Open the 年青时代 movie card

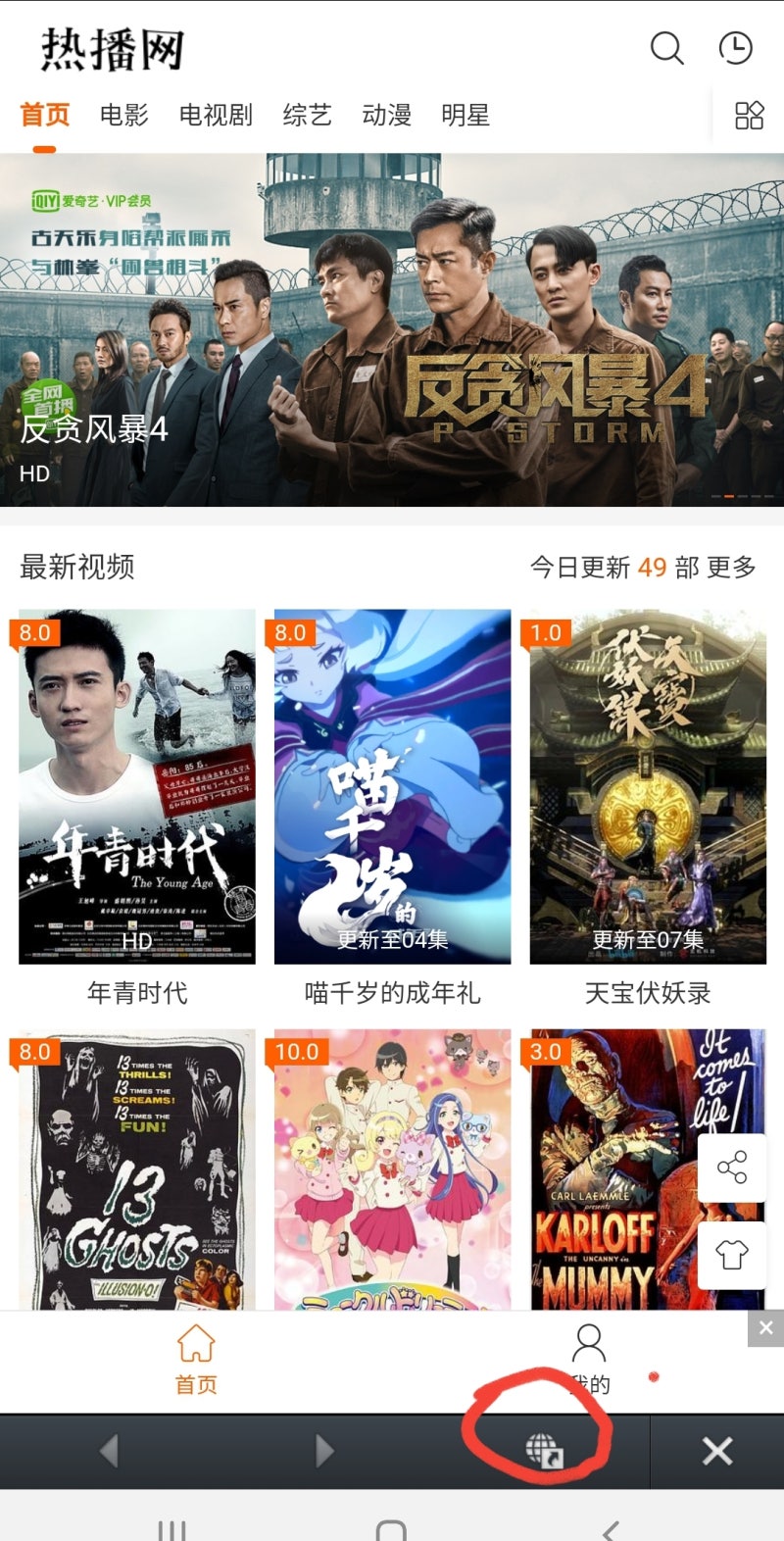point(137,786)
